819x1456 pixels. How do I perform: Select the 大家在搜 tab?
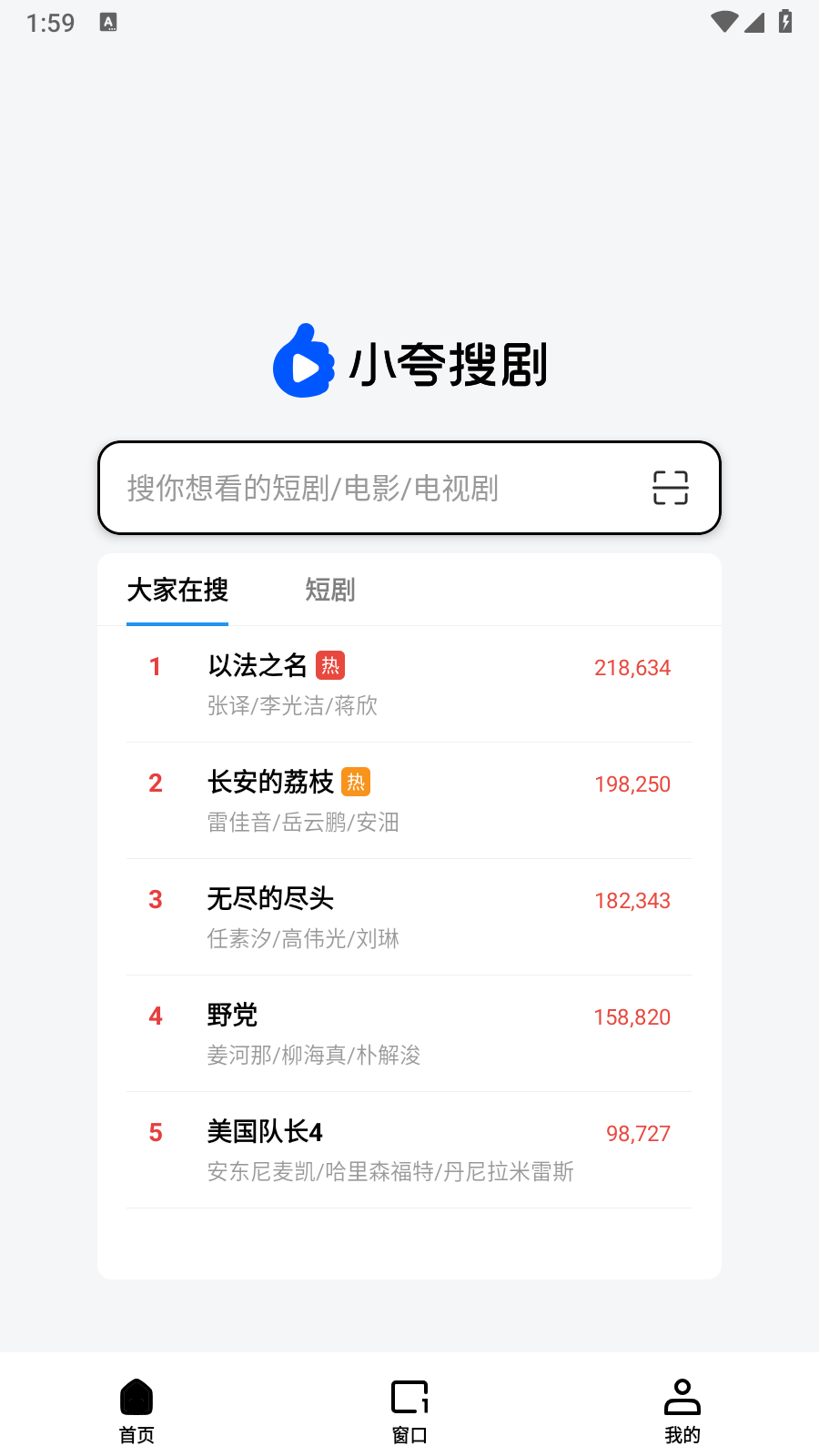177,590
